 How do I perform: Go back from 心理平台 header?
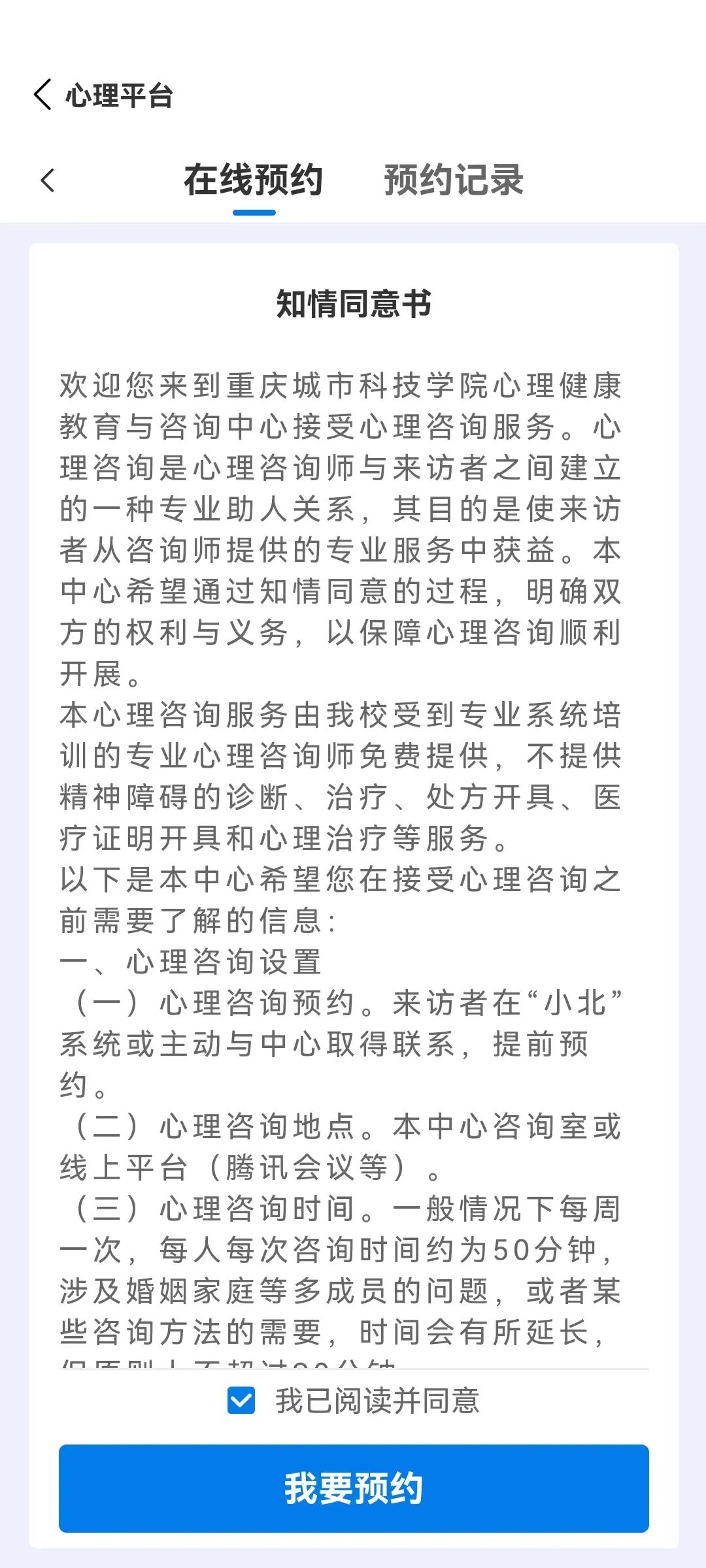[x=43, y=95]
